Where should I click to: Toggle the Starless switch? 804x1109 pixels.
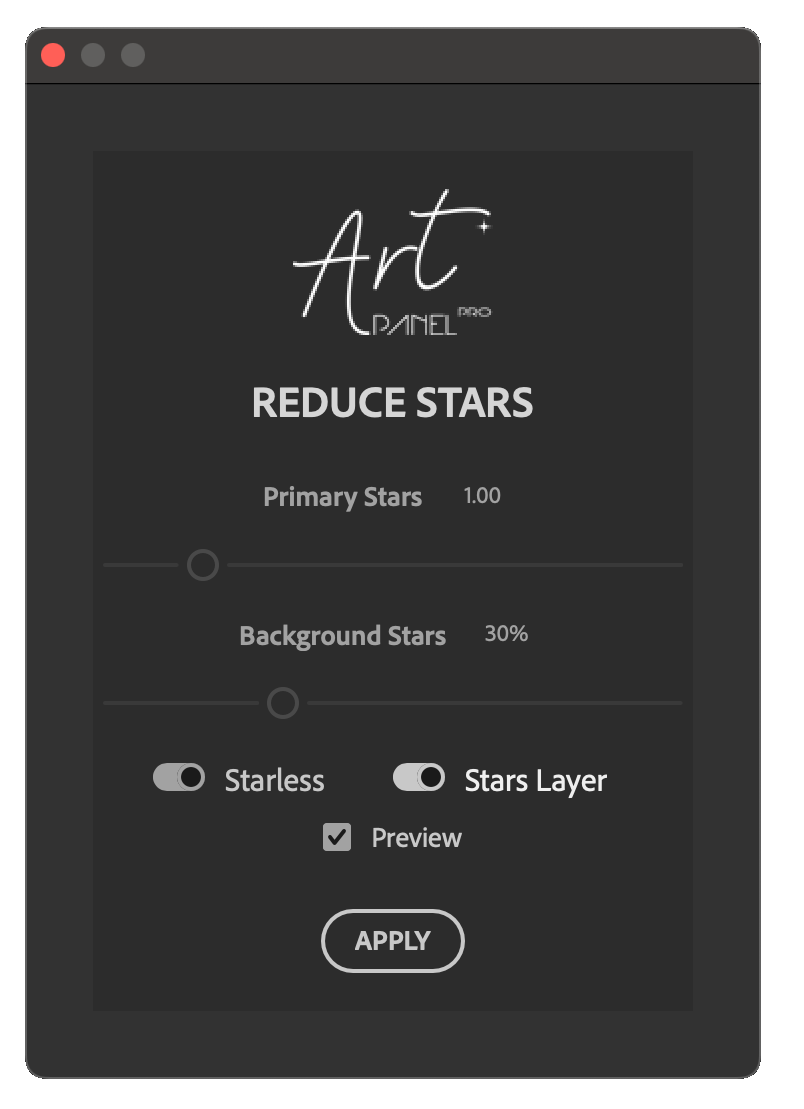coord(179,778)
